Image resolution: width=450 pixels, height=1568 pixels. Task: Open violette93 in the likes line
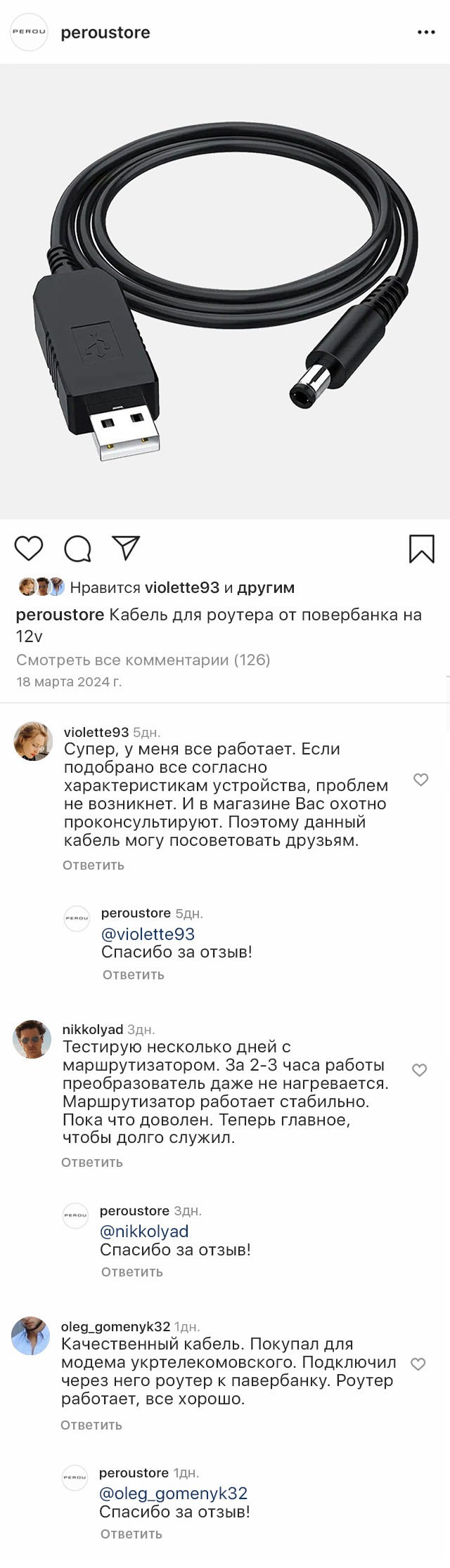(x=181, y=587)
